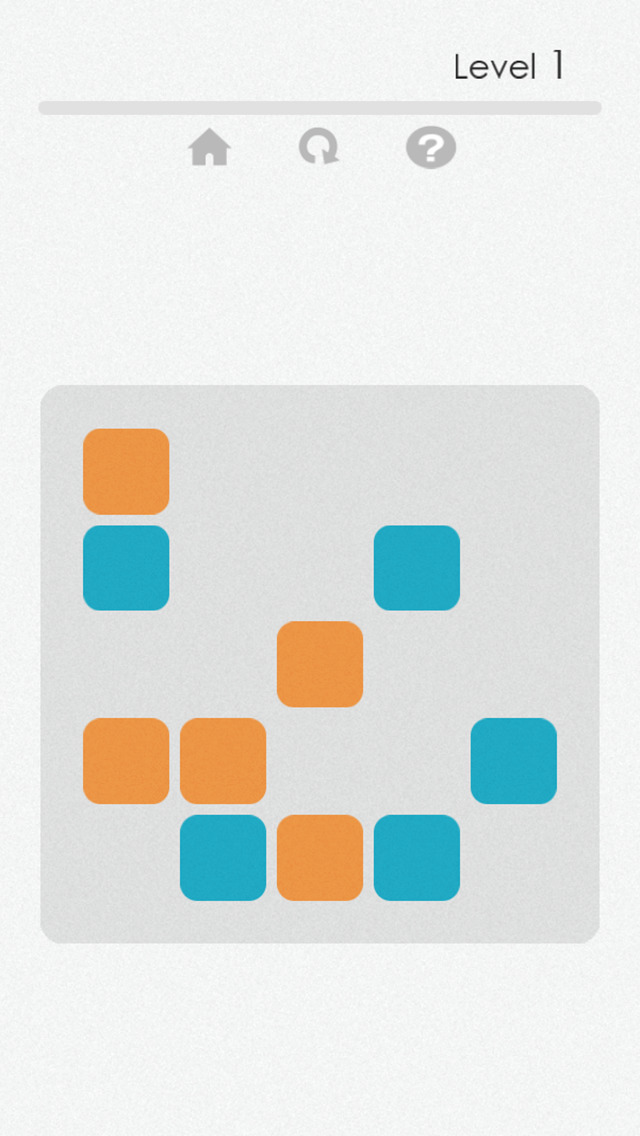Tap the orange tile between two blue tiles
640x1136 pixels.
click(320, 857)
